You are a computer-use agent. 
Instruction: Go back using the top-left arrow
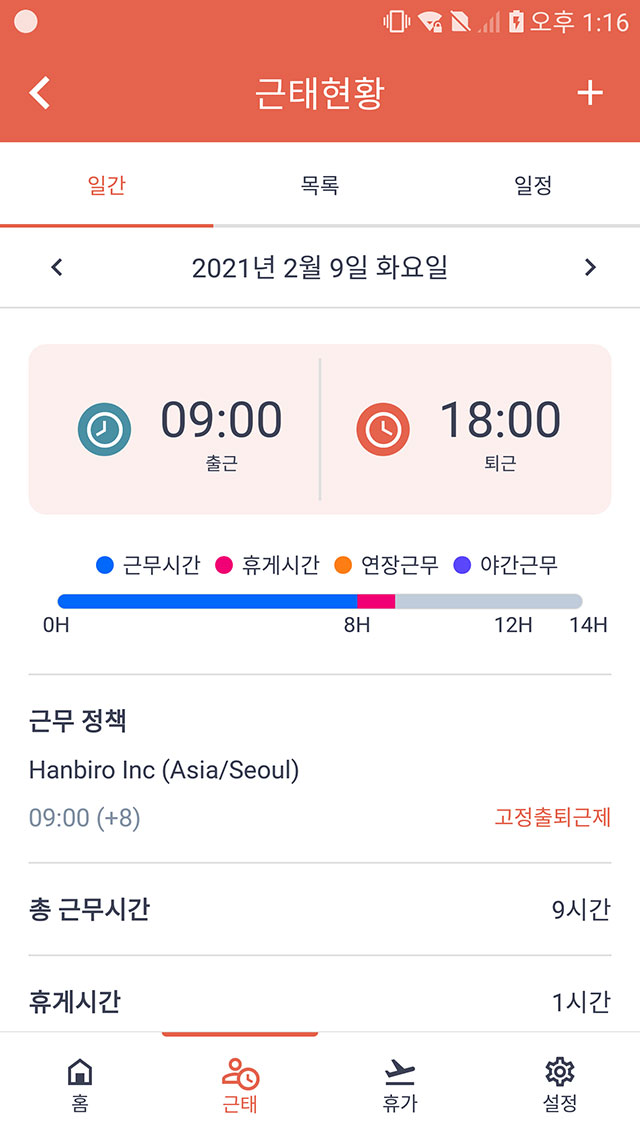click(x=40, y=93)
